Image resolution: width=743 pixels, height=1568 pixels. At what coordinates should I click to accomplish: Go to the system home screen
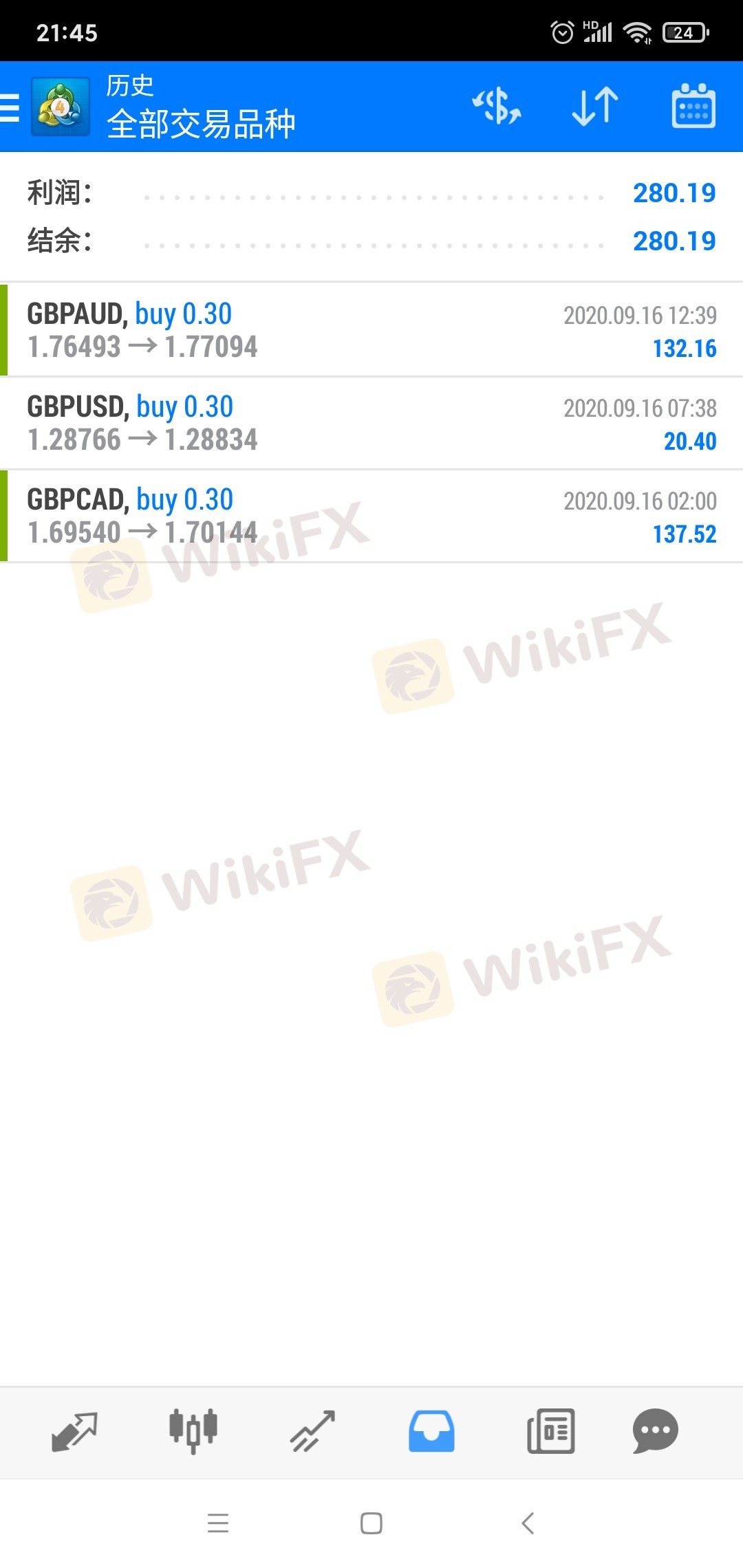tap(371, 1523)
